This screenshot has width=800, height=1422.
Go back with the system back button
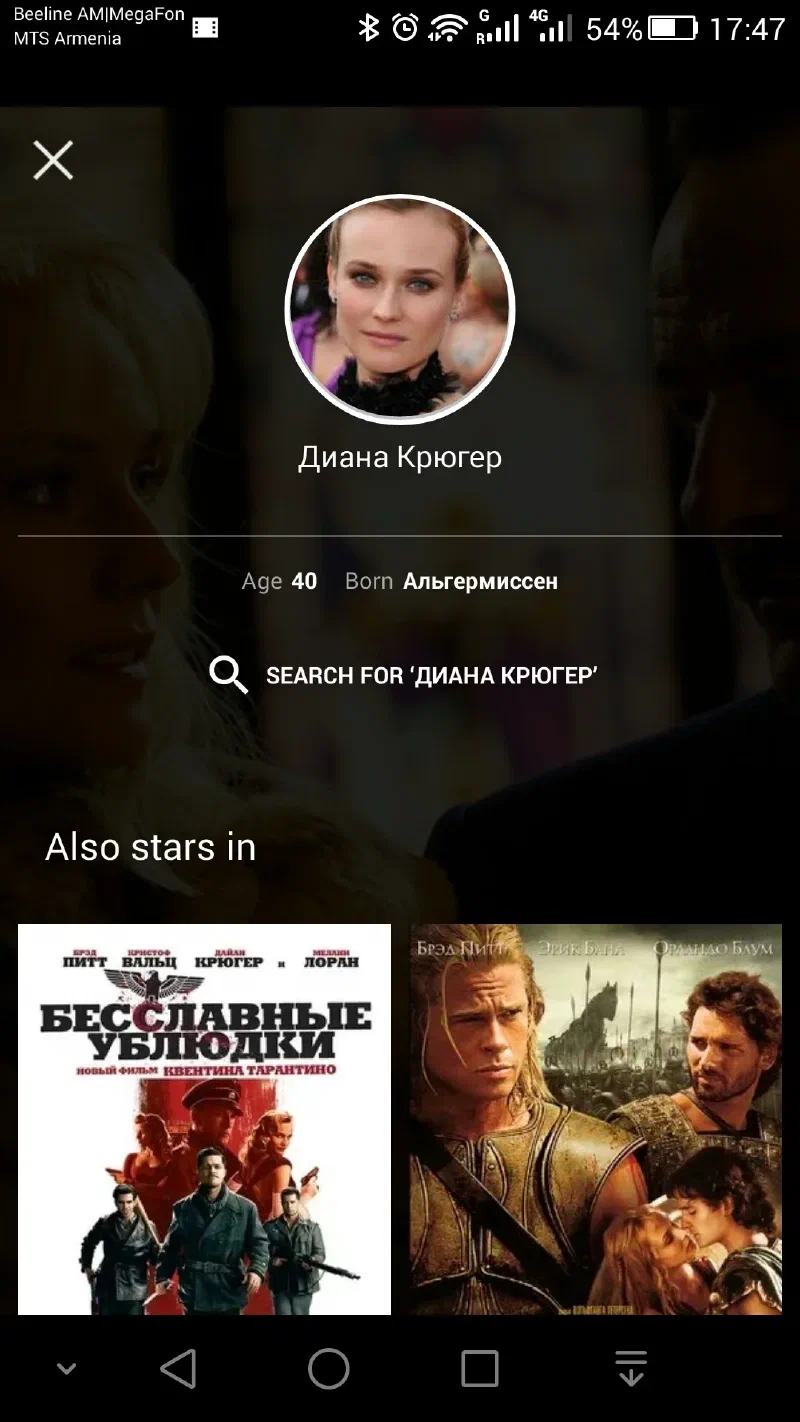point(179,1369)
